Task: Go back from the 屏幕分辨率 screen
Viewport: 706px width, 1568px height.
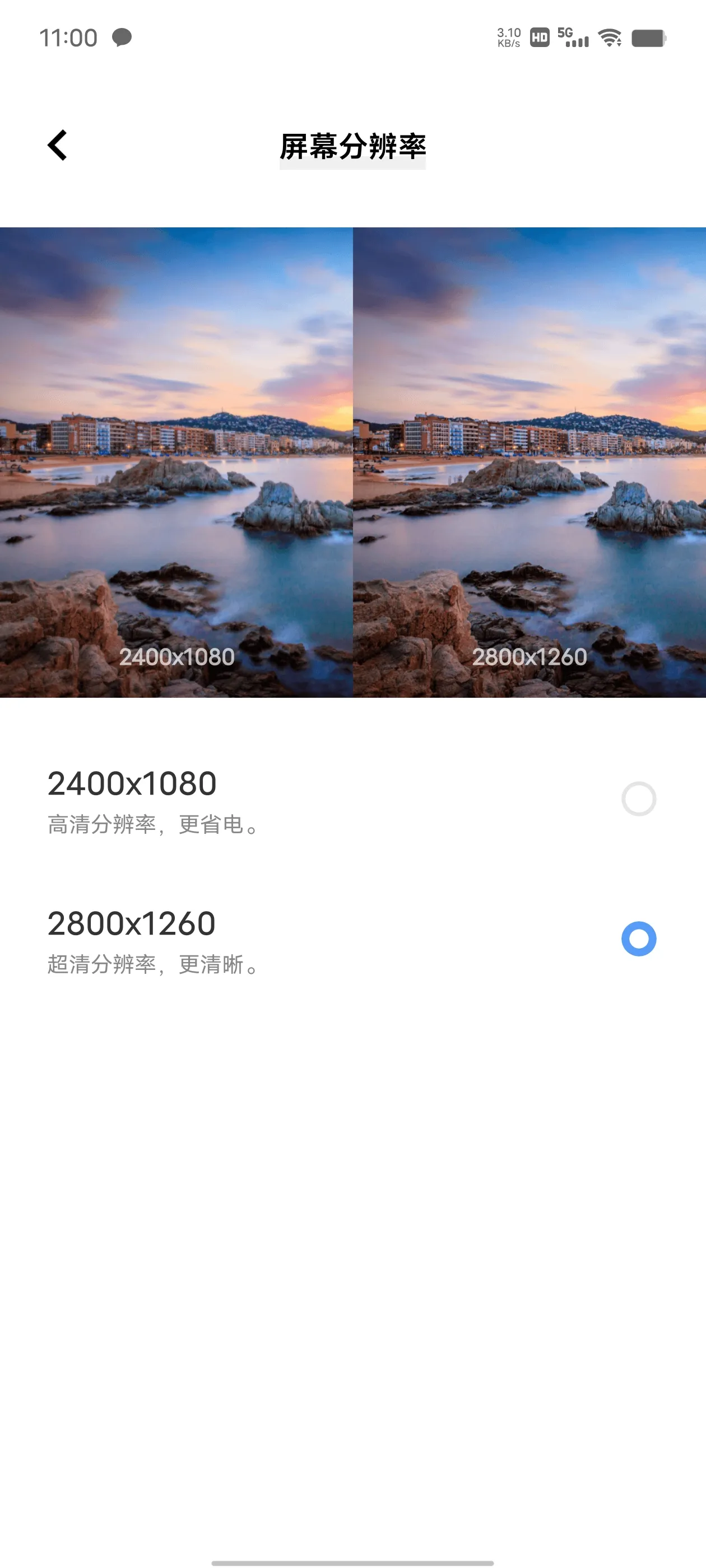Action: [57, 146]
